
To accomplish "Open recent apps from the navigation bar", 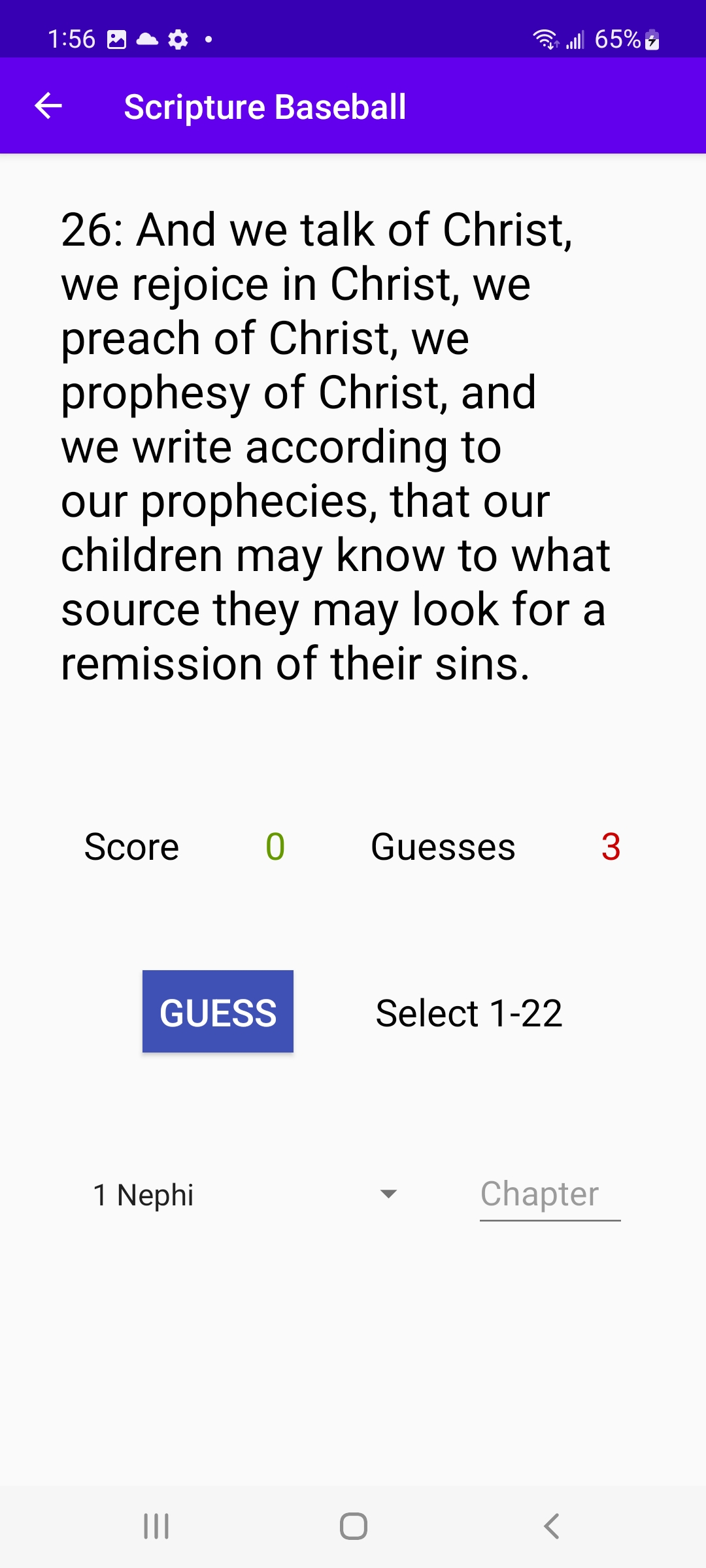I will [156, 1527].
